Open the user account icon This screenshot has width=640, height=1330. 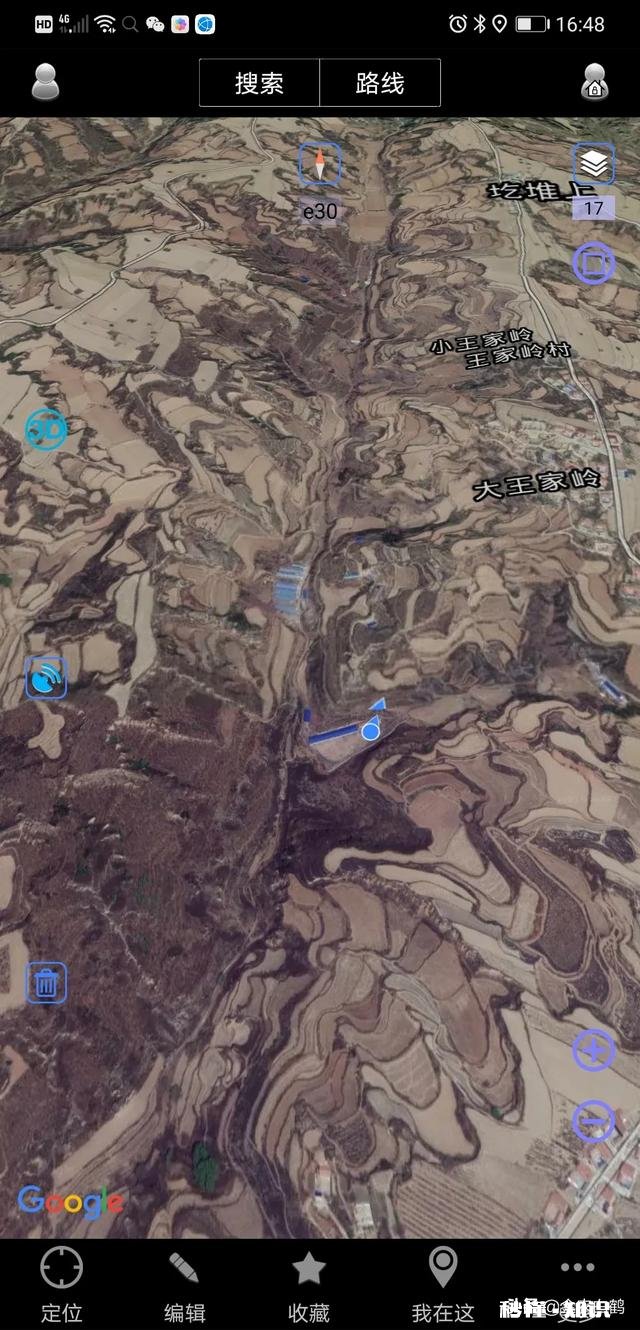[x=45, y=82]
